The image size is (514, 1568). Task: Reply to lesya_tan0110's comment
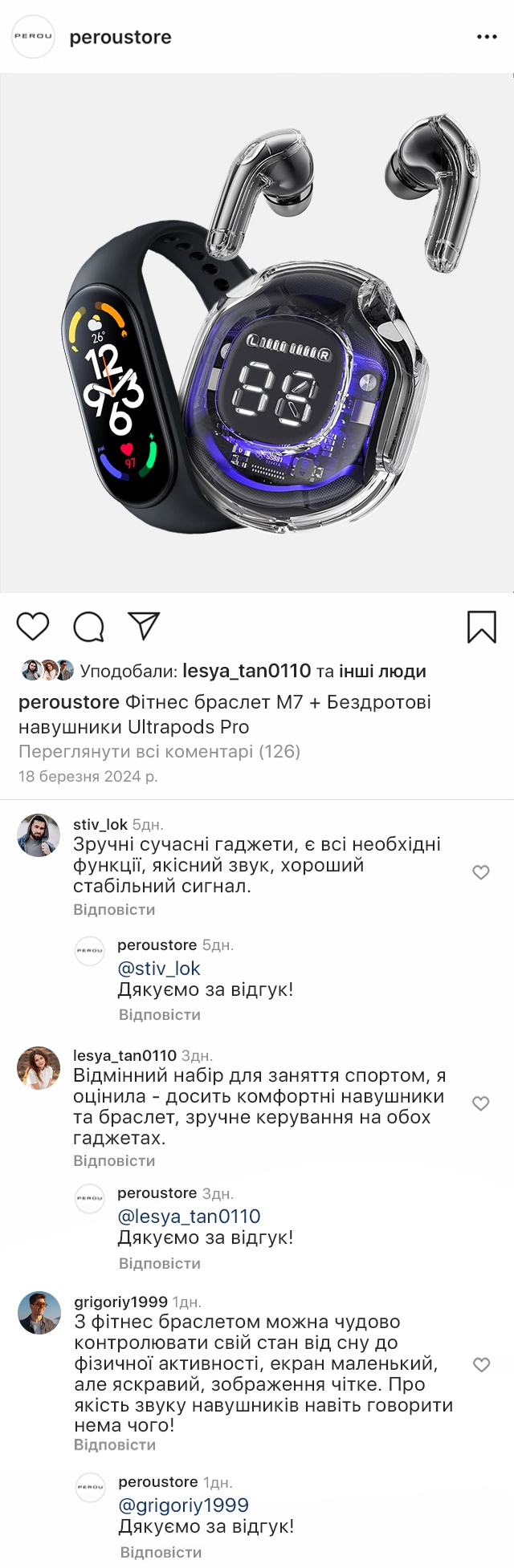(114, 1161)
